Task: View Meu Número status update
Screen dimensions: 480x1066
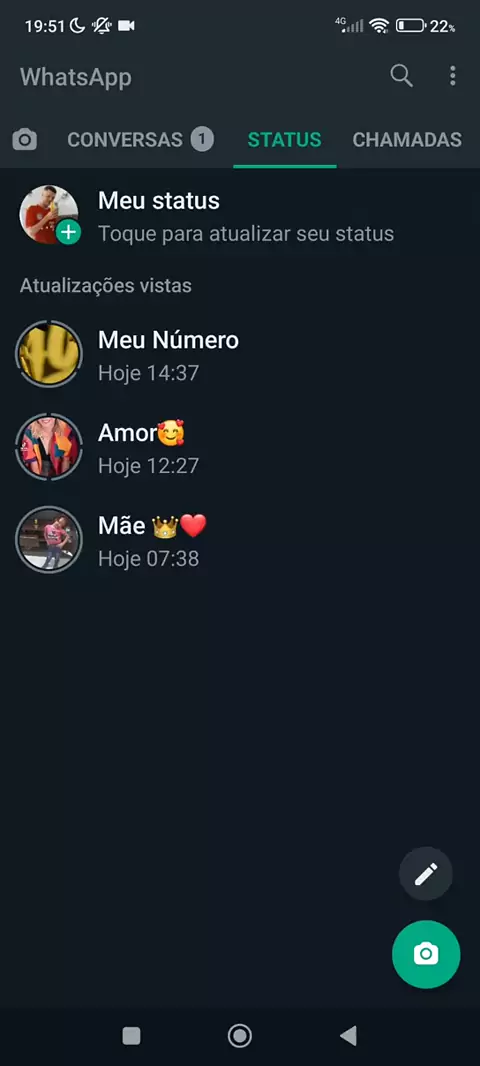Action: coord(240,354)
